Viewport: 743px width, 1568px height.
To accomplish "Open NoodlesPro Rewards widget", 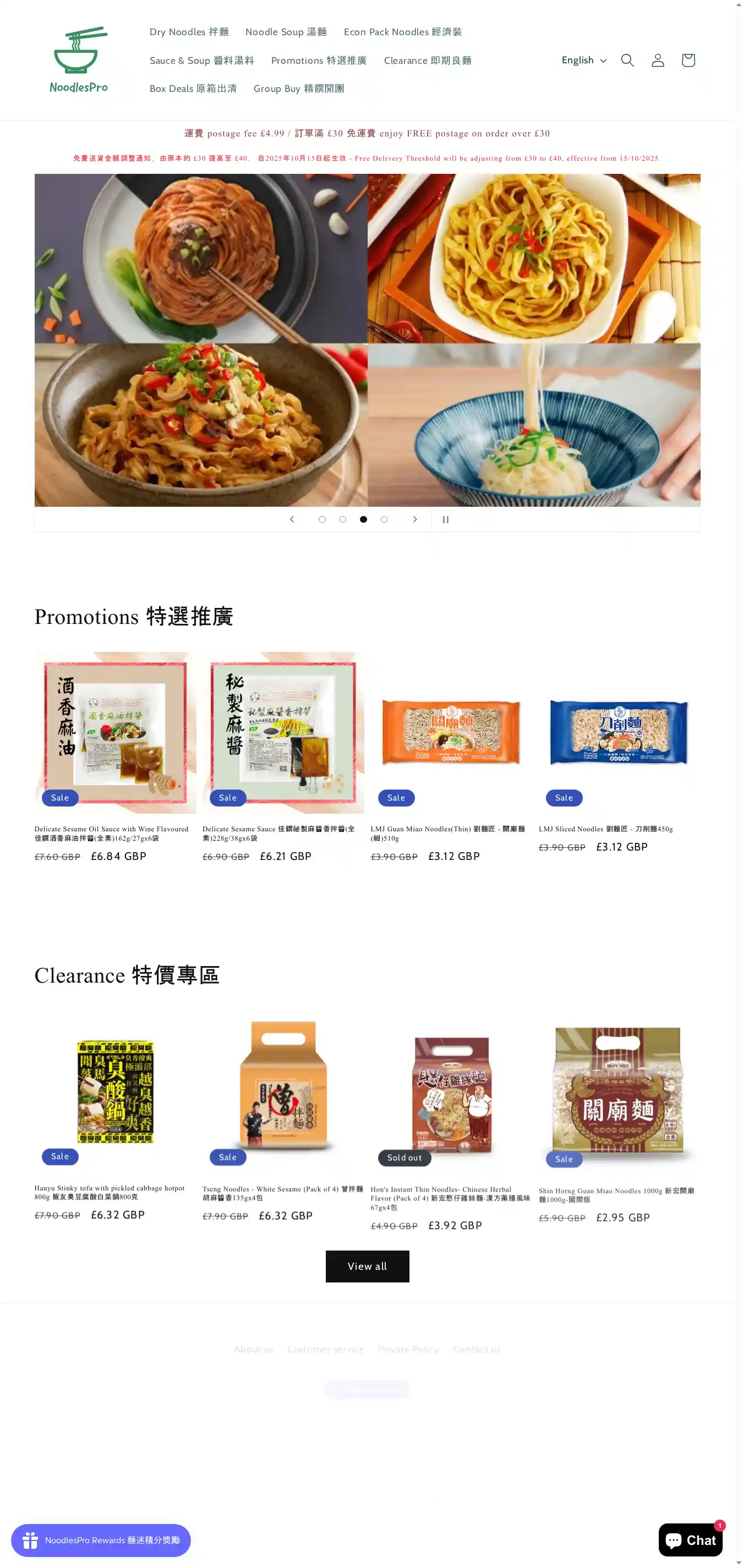I will coord(101,1540).
